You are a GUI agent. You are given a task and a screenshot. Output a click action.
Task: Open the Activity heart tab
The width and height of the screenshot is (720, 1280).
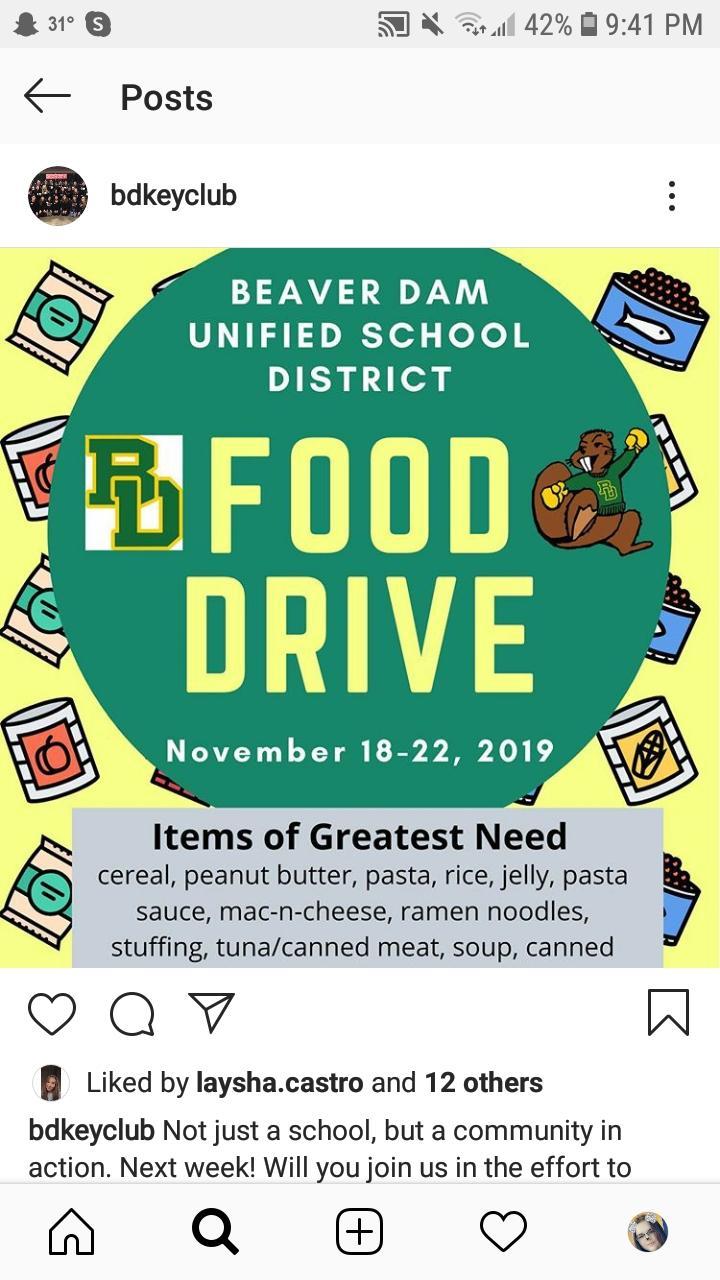click(x=503, y=1232)
